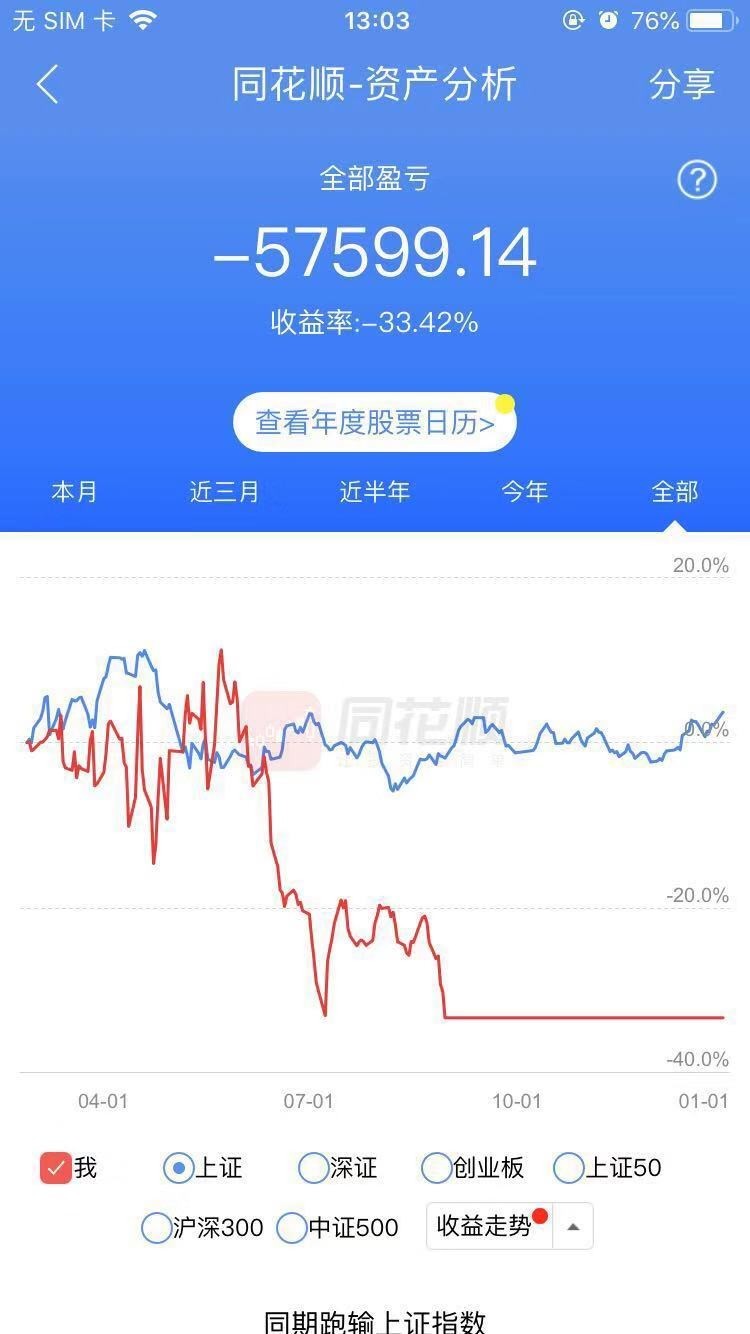
Task: Tap the battery indicator showing 76%
Action: point(707,18)
